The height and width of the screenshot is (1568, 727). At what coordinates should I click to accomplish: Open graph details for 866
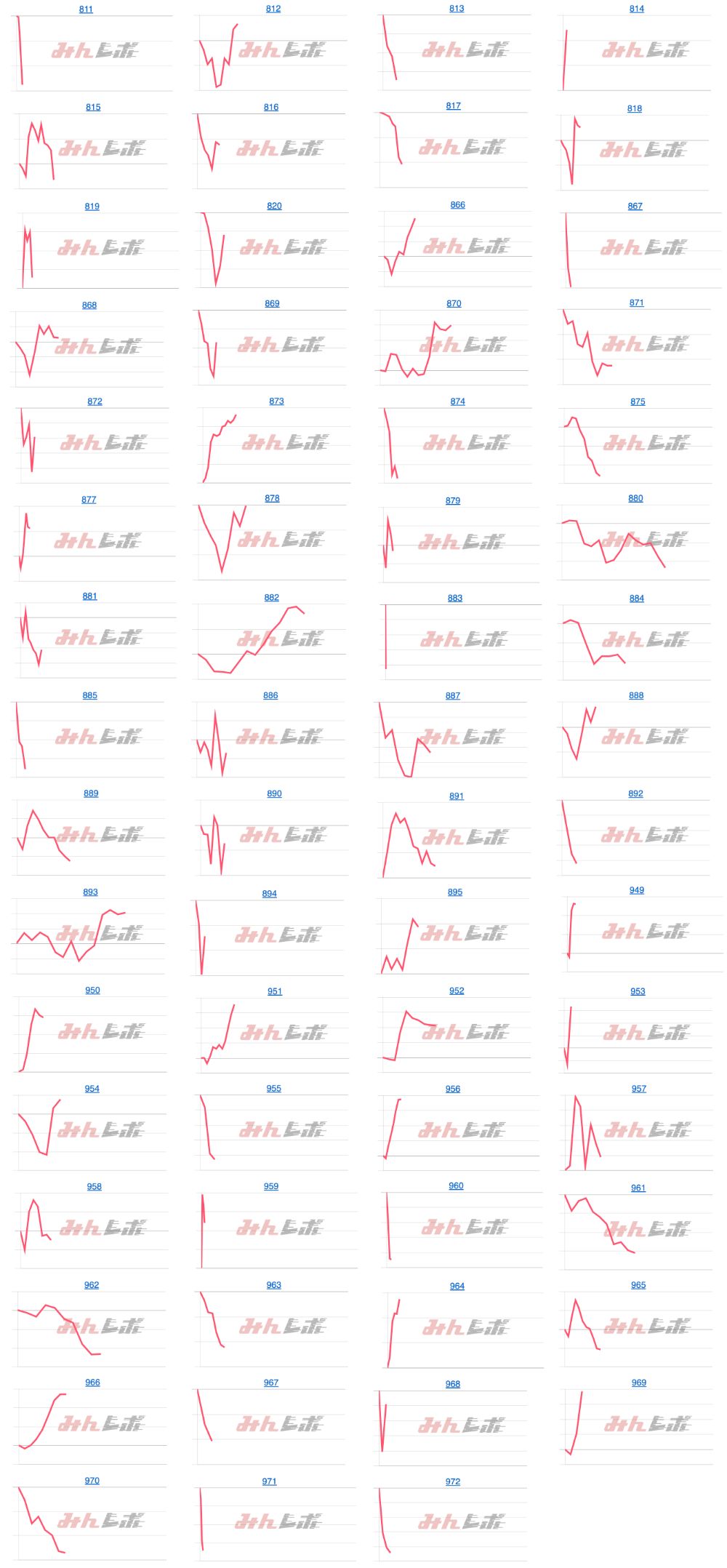tap(457, 205)
